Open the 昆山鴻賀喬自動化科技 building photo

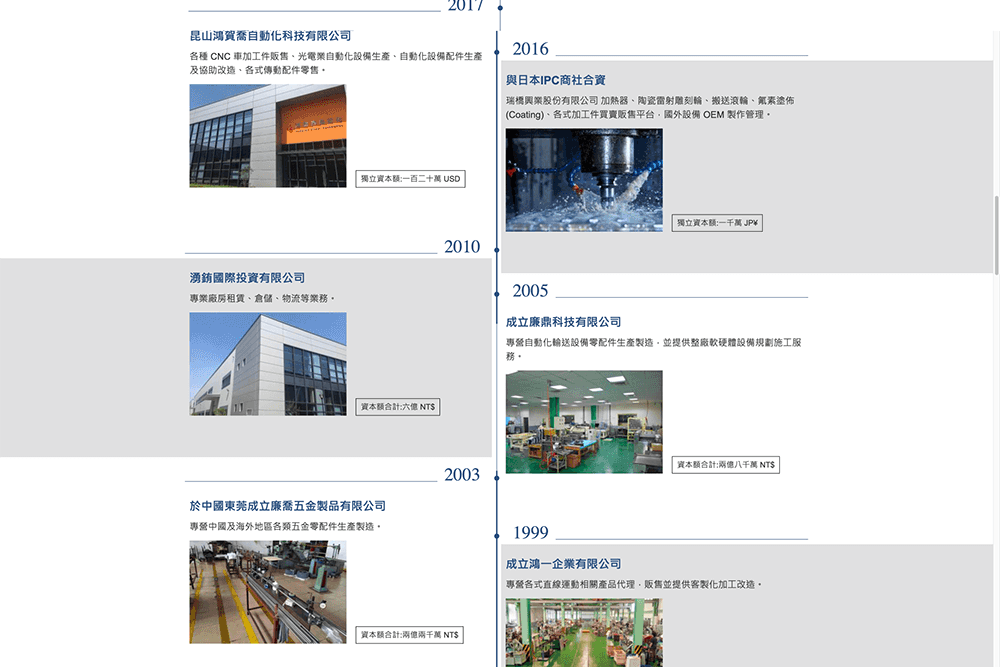tap(268, 135)
